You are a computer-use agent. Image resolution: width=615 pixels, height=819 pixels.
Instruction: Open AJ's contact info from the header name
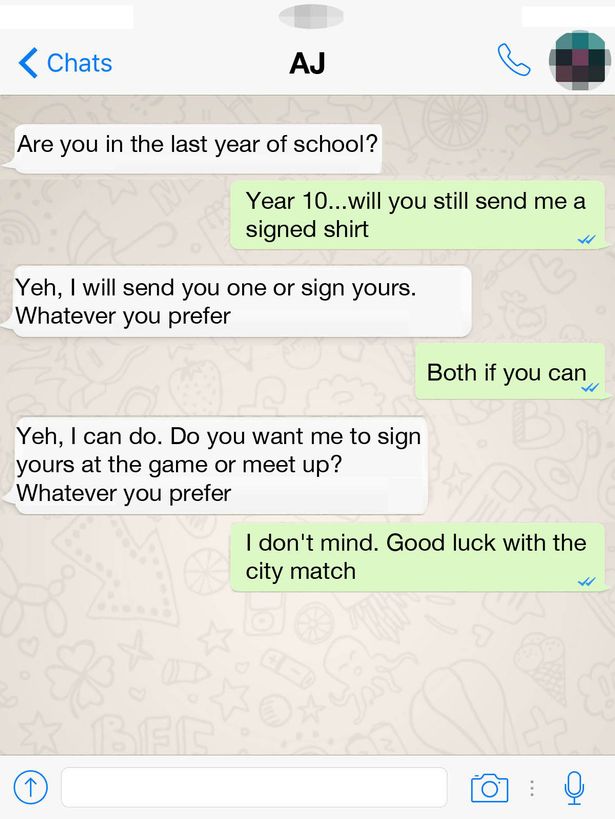point(308,63)
